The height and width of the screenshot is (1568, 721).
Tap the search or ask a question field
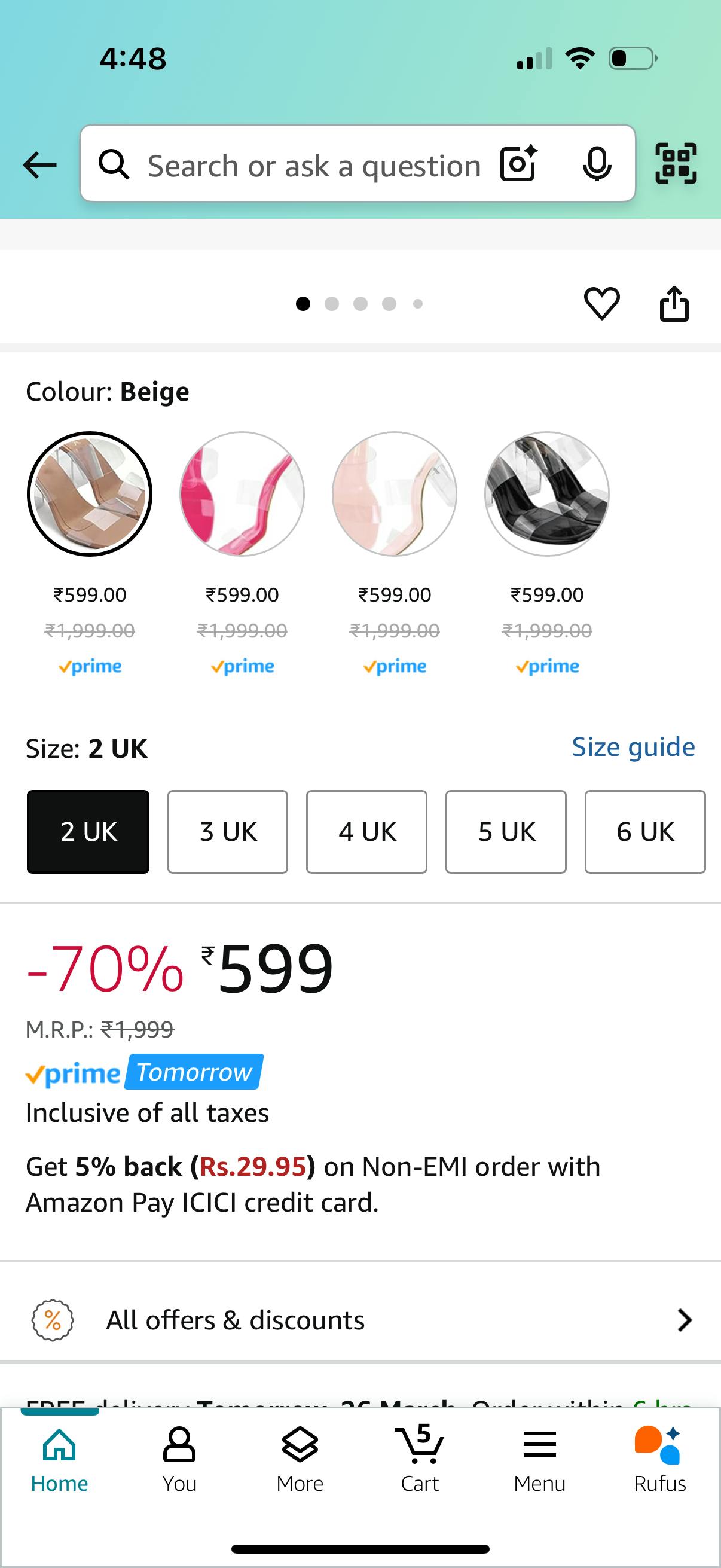pyautogui.click(x=313, y=166)
